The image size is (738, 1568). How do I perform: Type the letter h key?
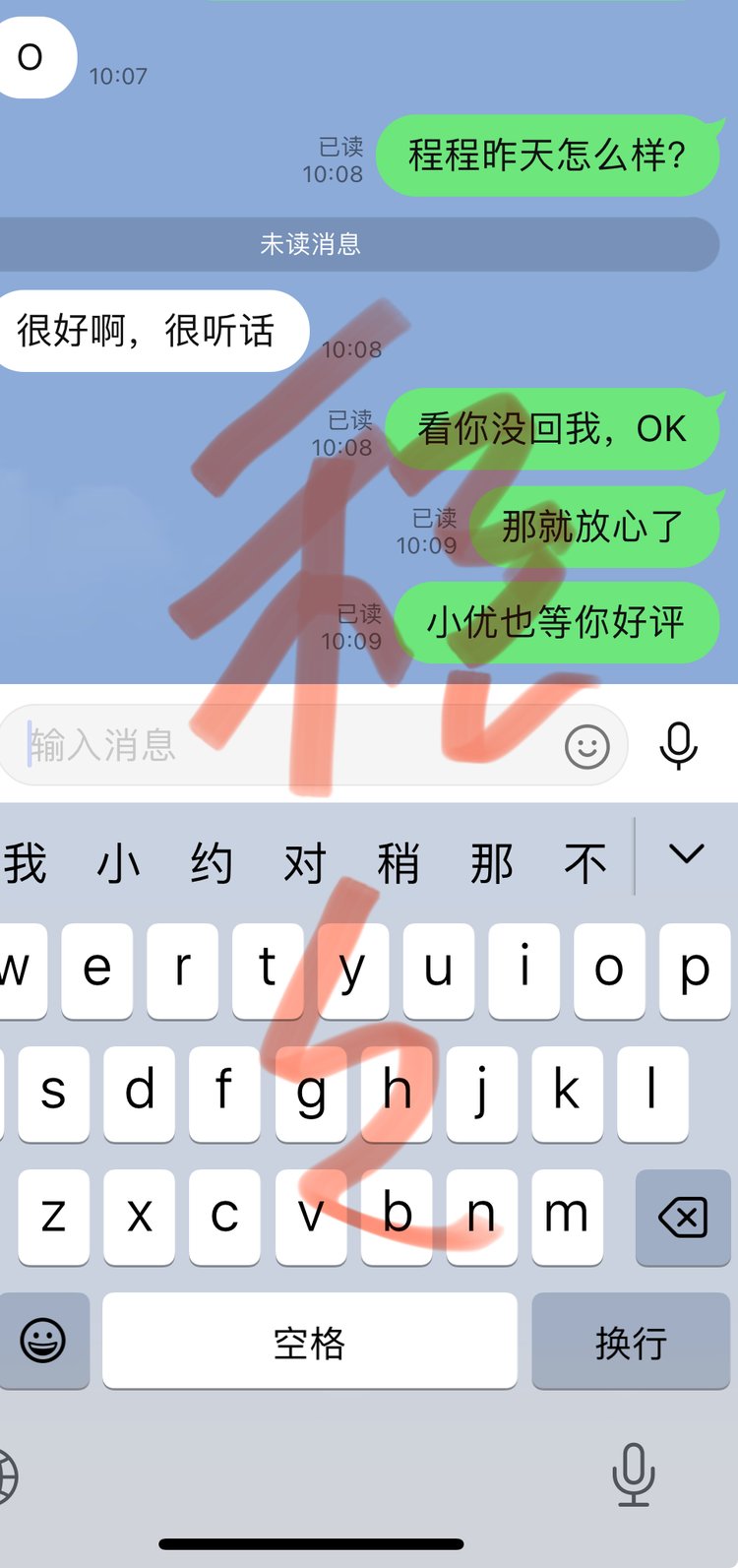click(x=396, y=1093)
